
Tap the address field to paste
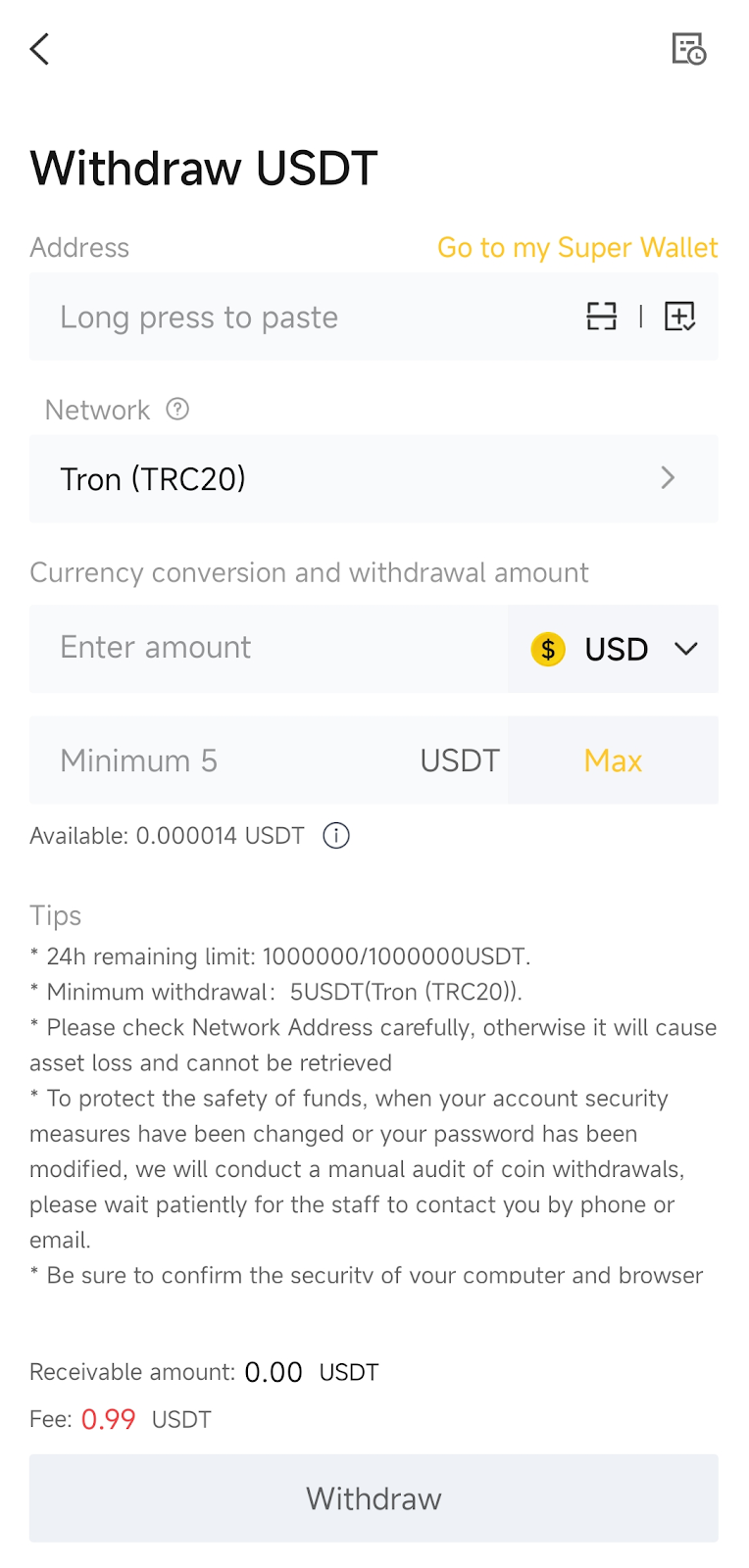click(x=304, y=317)
